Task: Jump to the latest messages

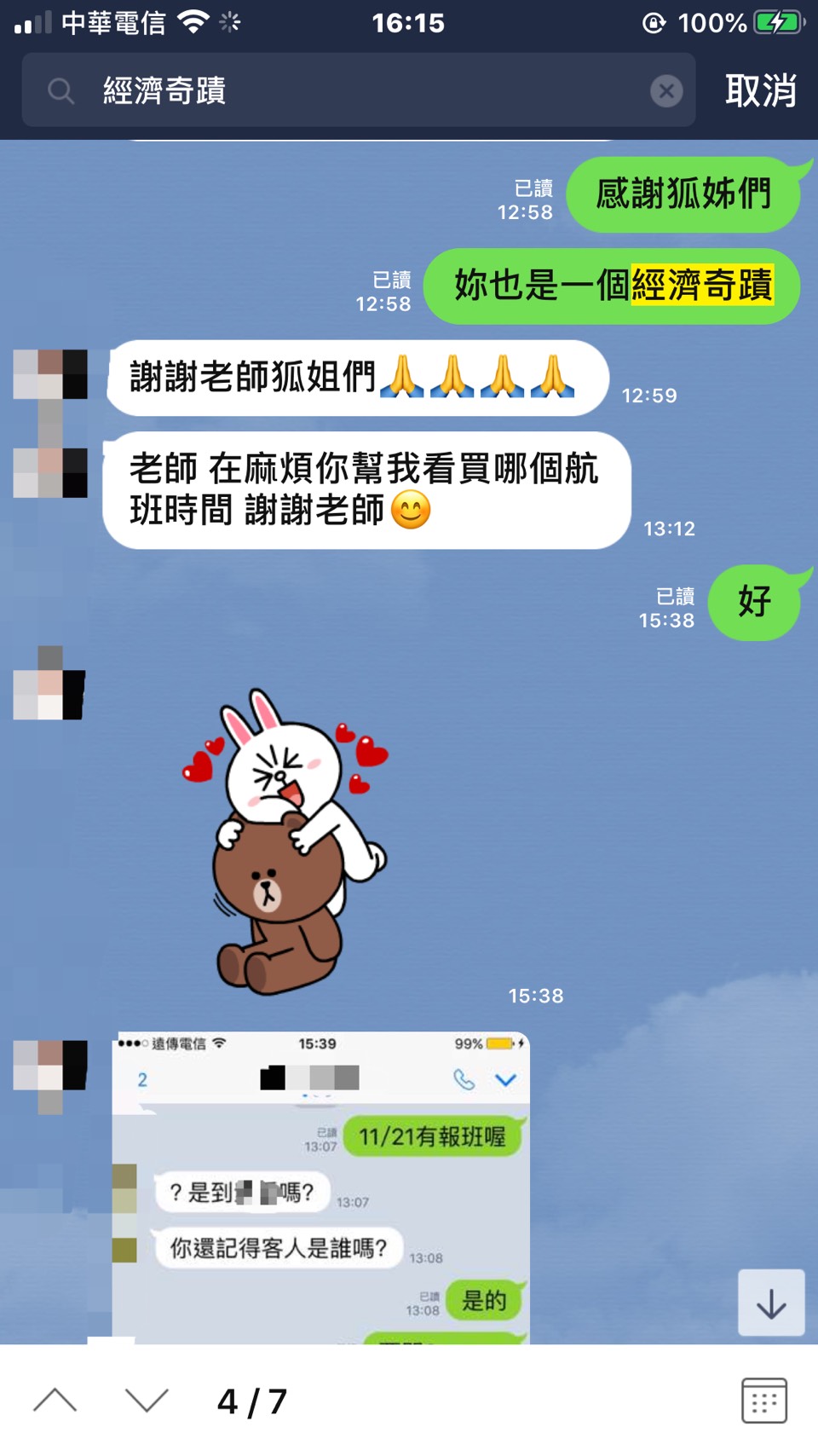Action: pyautogui.click(x=771, y=1303)
